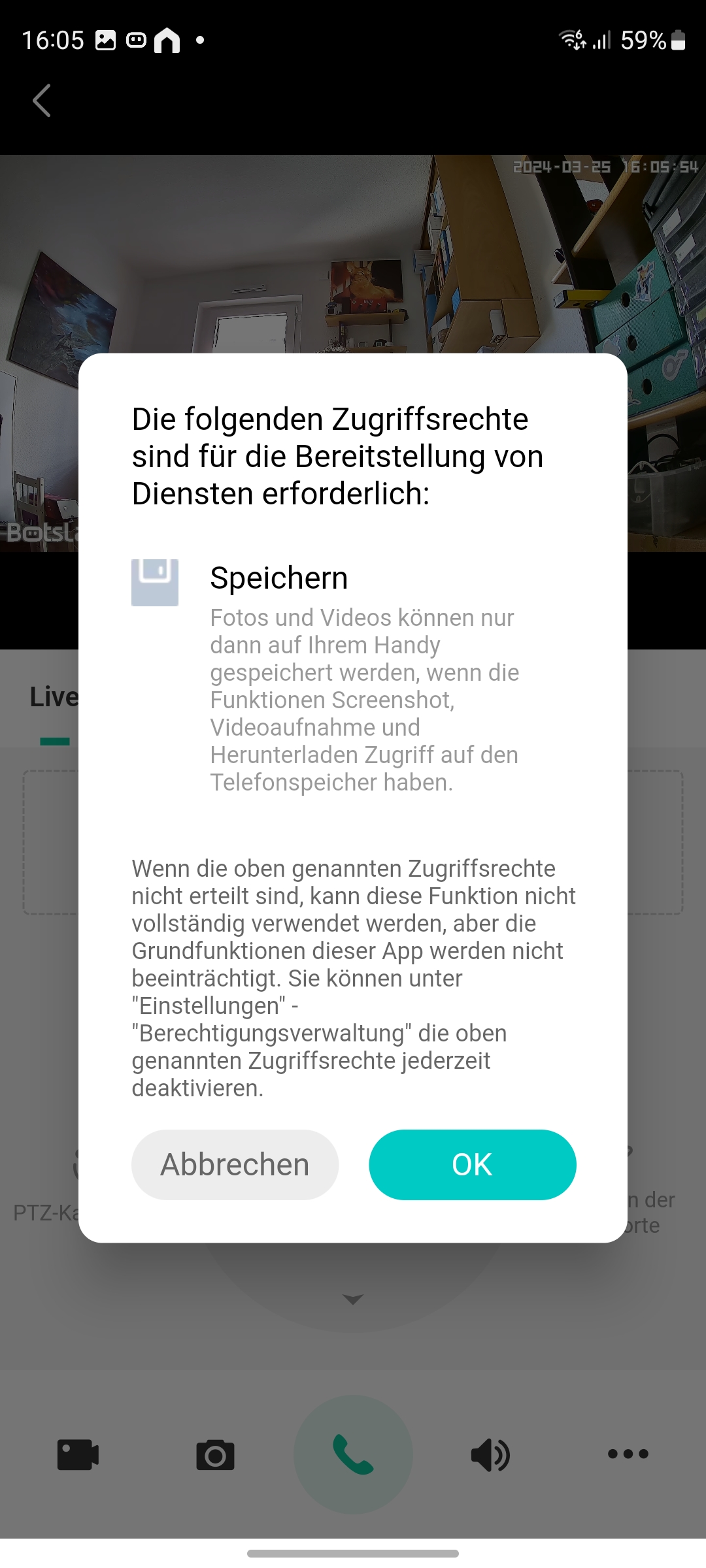The height and width of the screenshot is (1568, 706).
Task: Toggle the speaker sound icon
Action: pos(490,1454)
